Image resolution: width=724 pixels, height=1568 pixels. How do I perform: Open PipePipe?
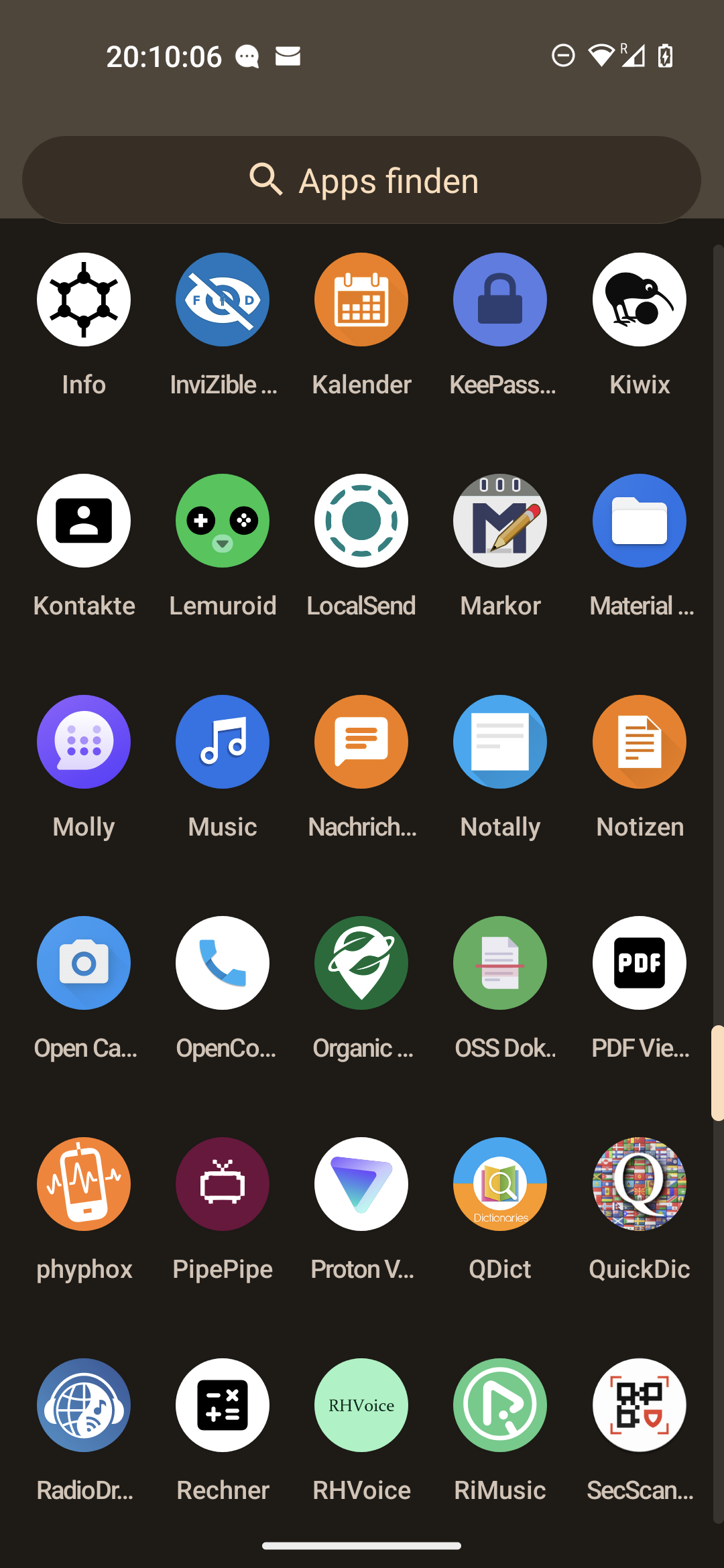pos(223,1184)
